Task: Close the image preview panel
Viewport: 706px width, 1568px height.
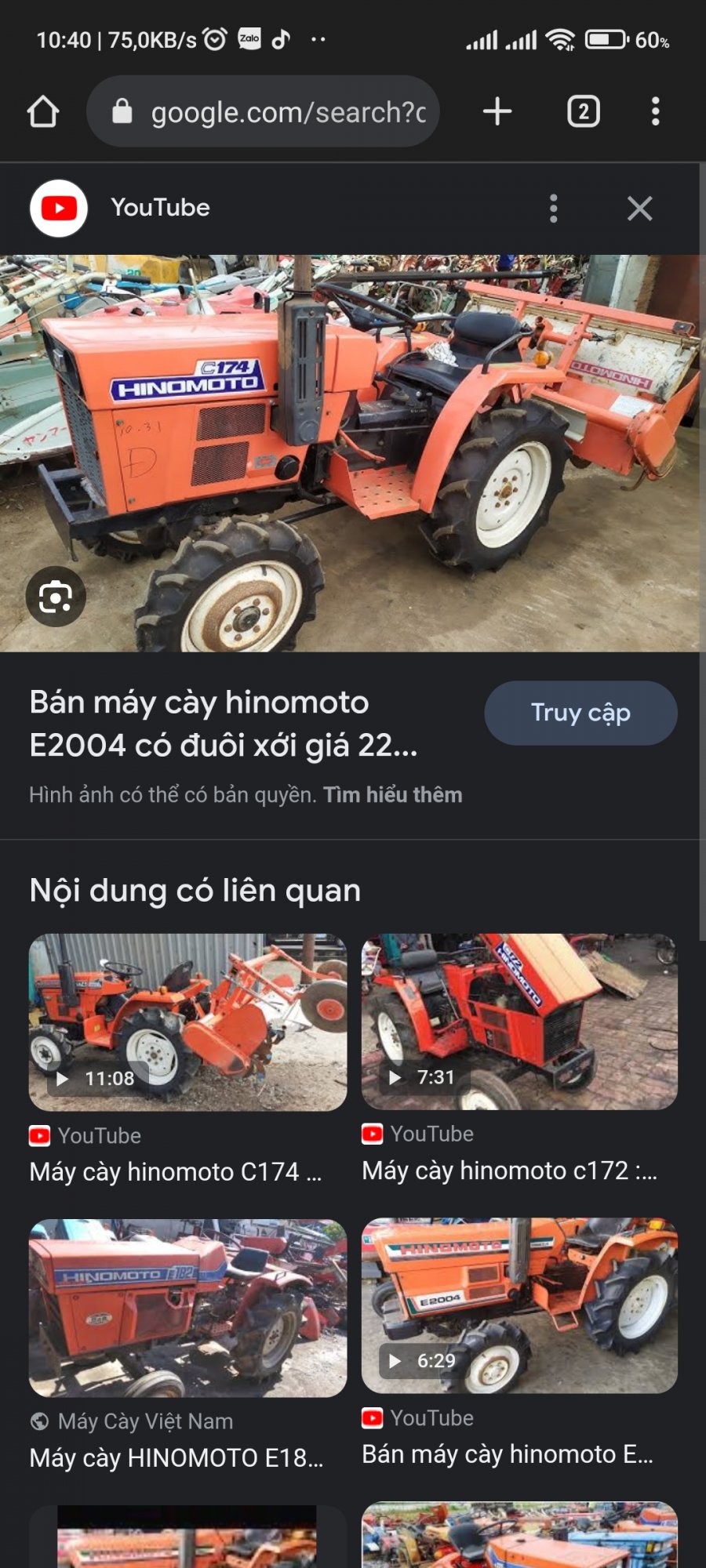Action: click(639, 209)
